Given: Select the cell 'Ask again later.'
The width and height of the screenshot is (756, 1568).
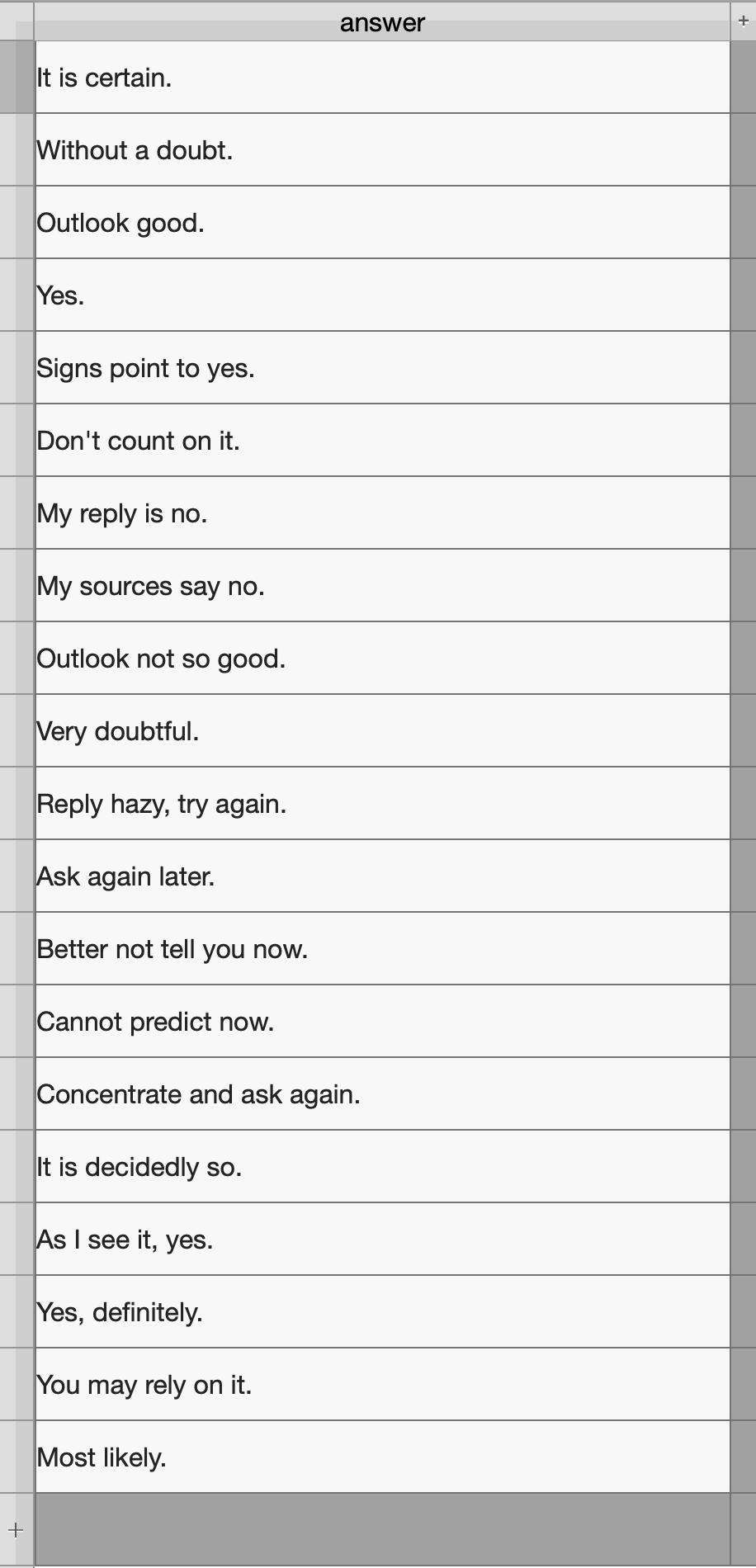Looking at the screenshot, I should (382, 876).
